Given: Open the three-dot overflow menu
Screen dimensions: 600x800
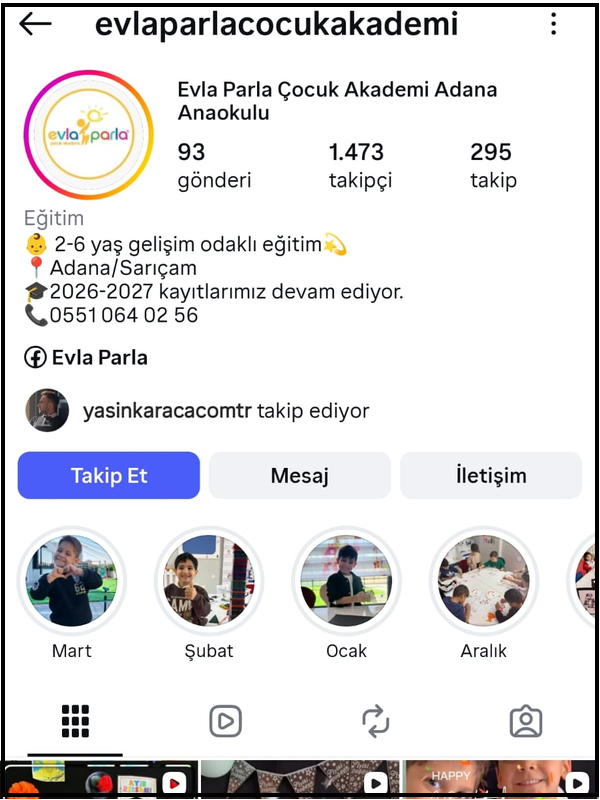Looking at the screenshot, I should pos(553,25).
